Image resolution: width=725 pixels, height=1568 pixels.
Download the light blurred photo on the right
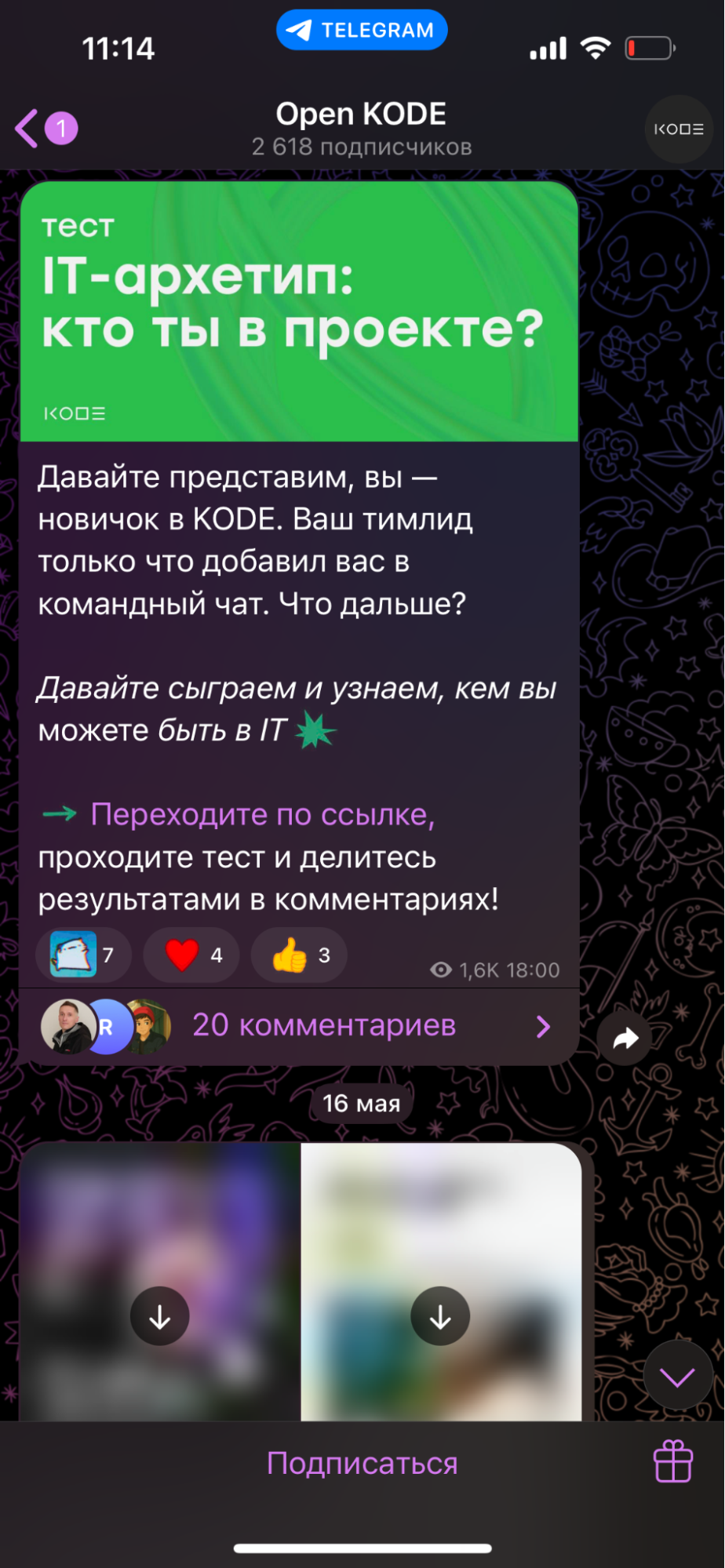(x=440, y=1316)
